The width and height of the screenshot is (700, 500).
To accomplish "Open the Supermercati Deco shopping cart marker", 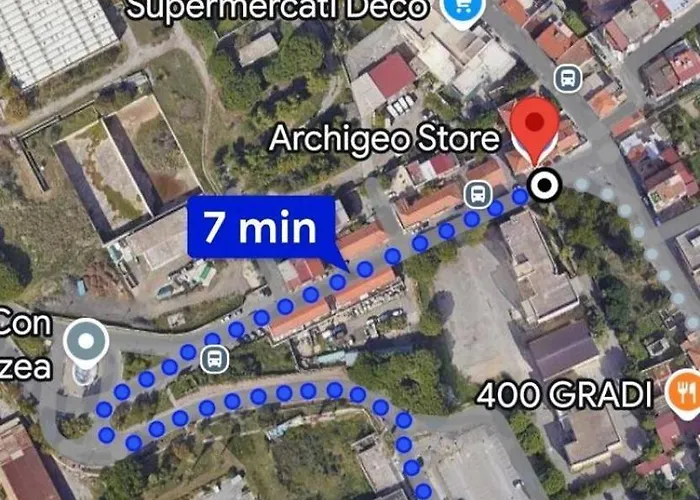I will [461, 7].
